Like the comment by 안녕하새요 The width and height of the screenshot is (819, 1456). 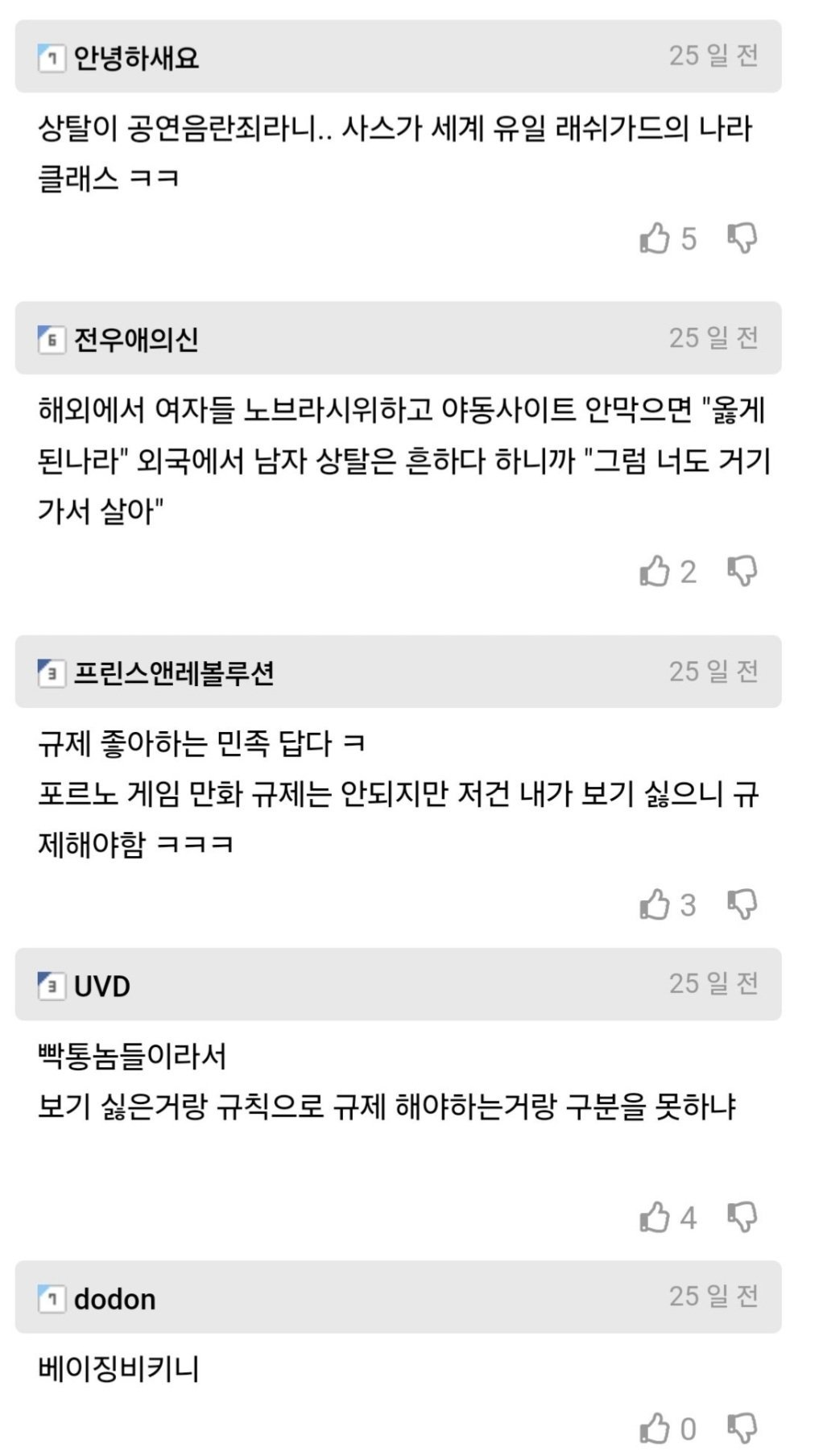[655, 238]
